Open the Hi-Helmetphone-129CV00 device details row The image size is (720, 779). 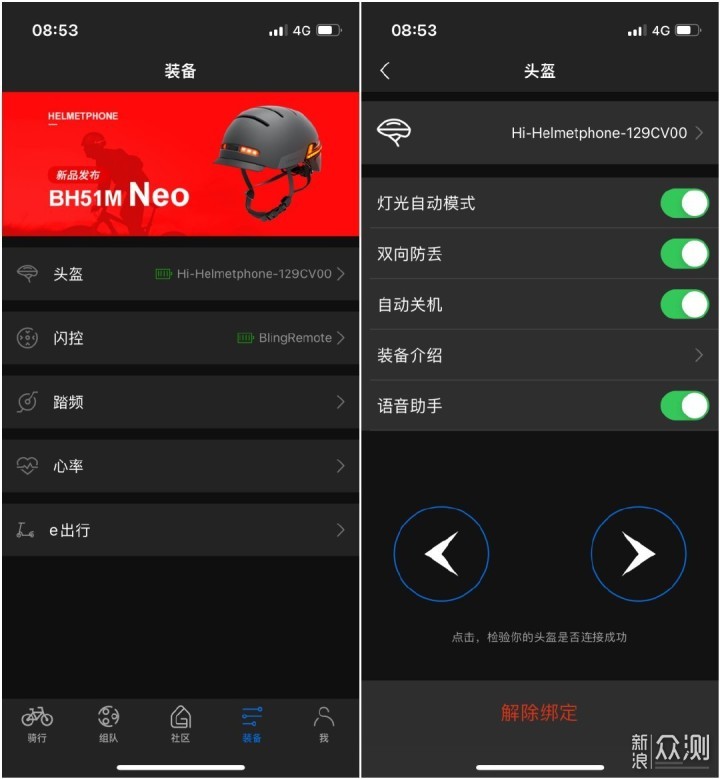[540, 132]
